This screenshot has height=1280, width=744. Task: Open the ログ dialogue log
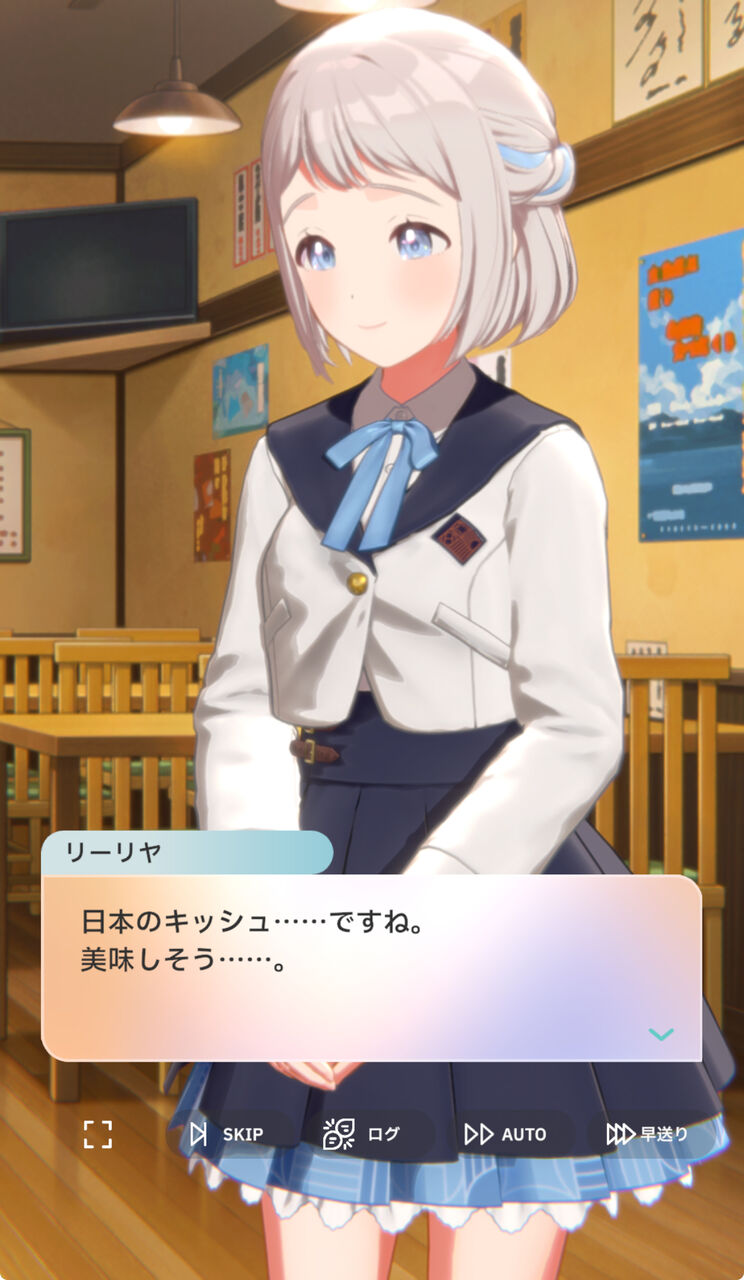[363, 1134]
